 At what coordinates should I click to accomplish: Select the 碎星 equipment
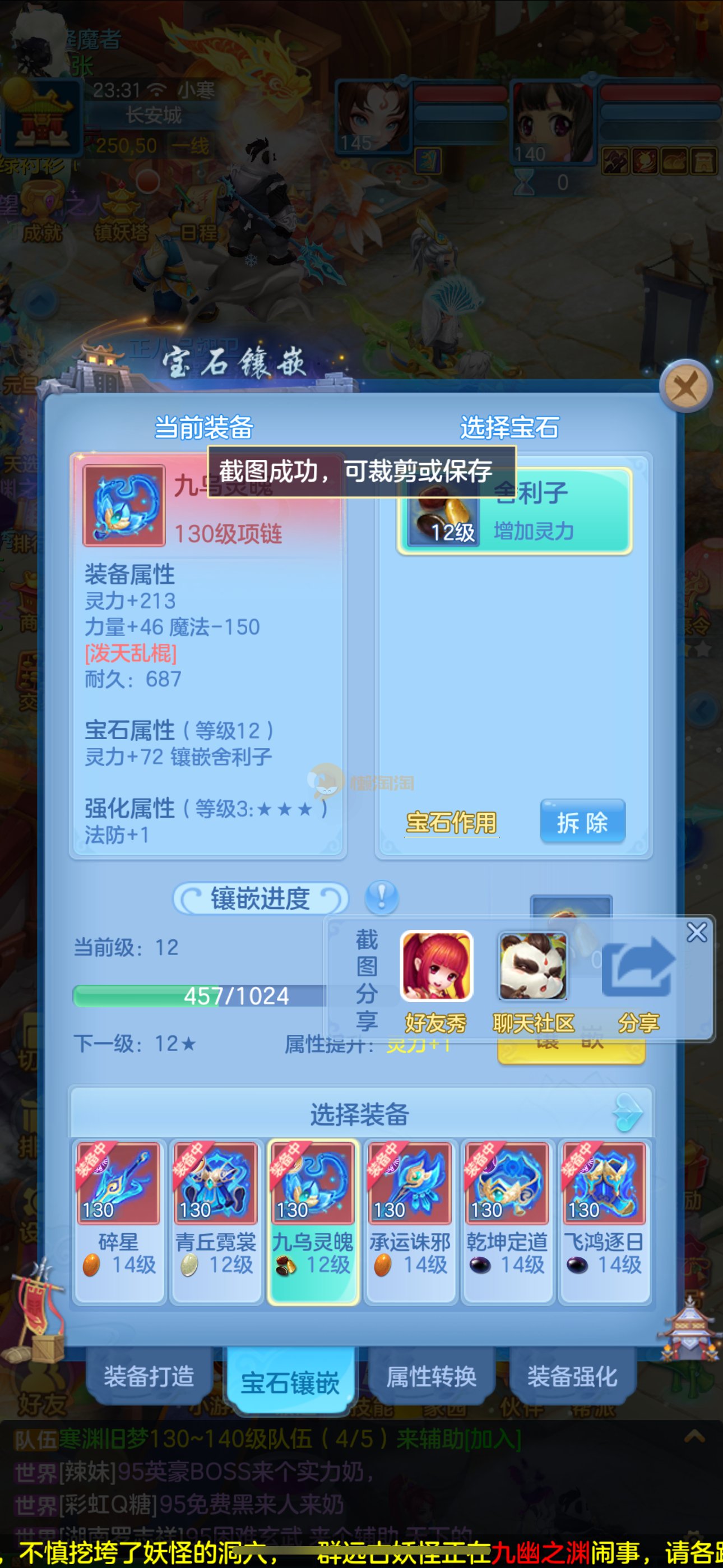click(x=119, y=1220)
